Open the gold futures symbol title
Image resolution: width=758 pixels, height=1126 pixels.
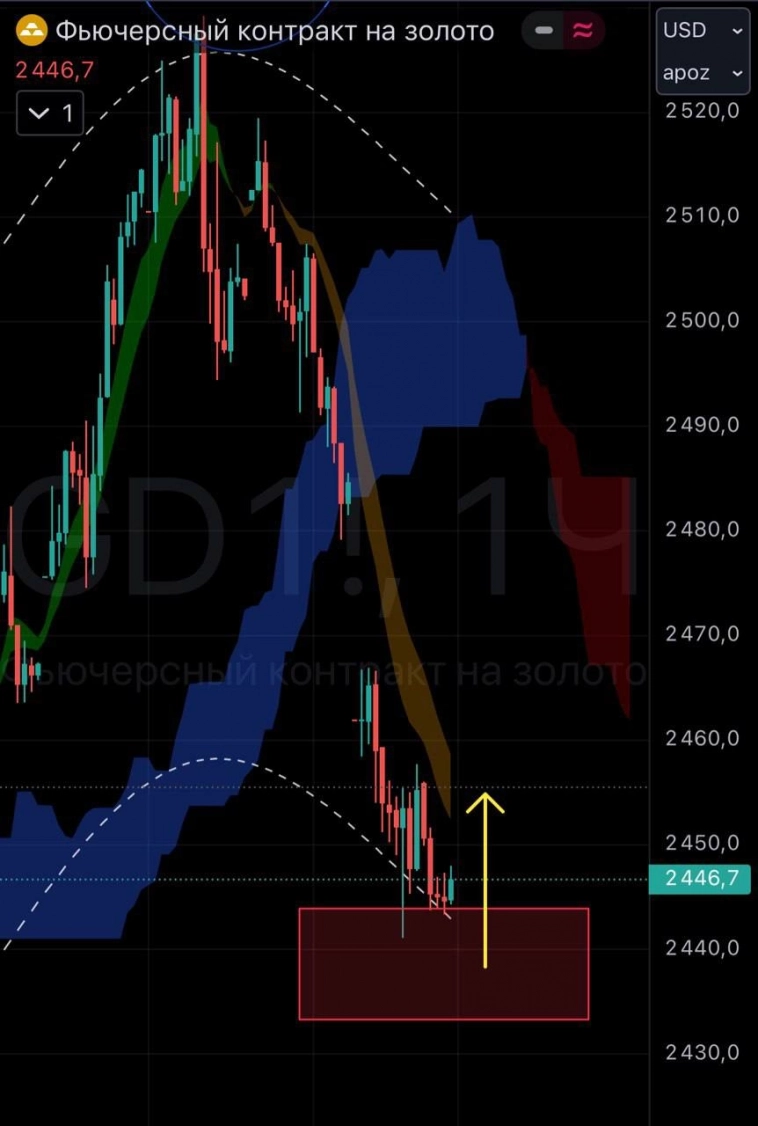tap(273, 31)
